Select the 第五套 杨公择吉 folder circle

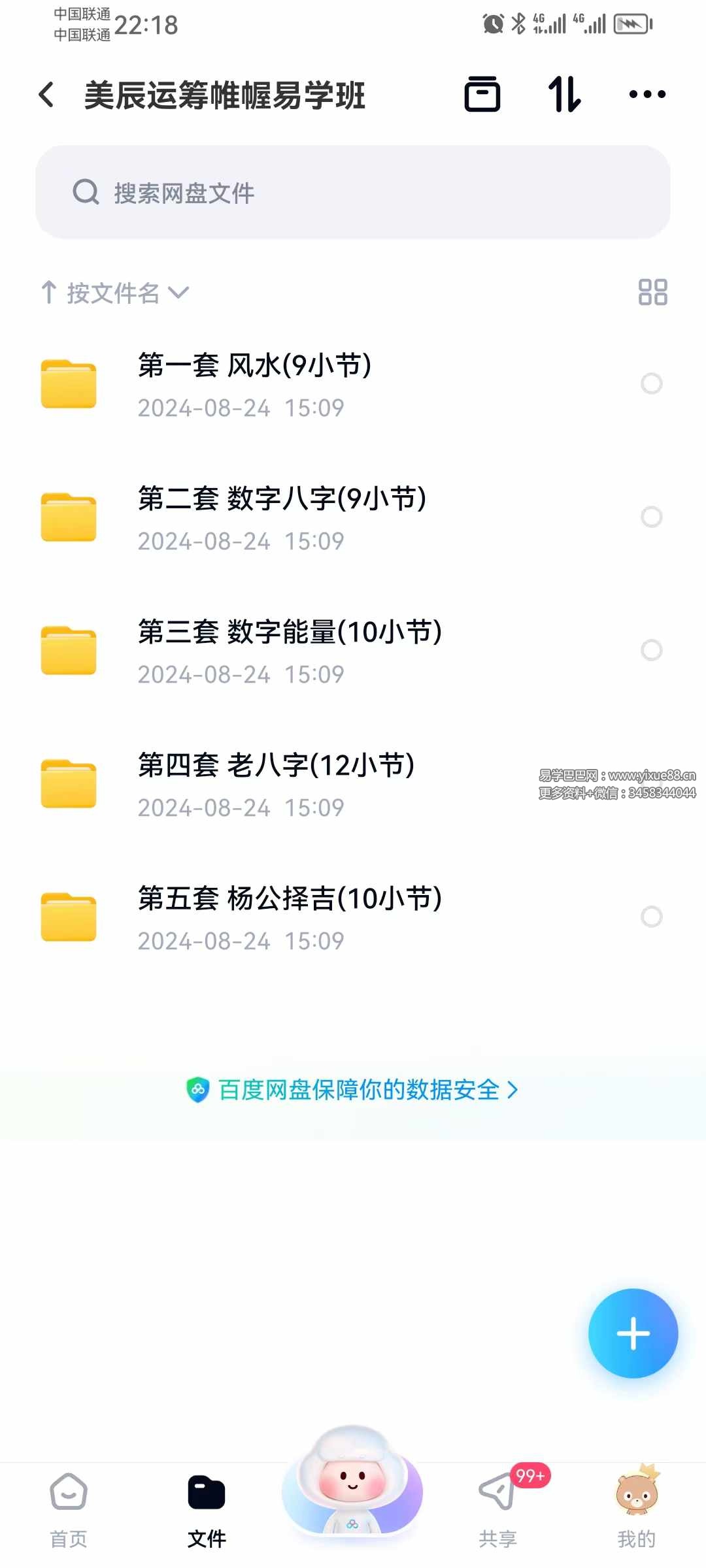pyautogui.click(x=651, y=917)
